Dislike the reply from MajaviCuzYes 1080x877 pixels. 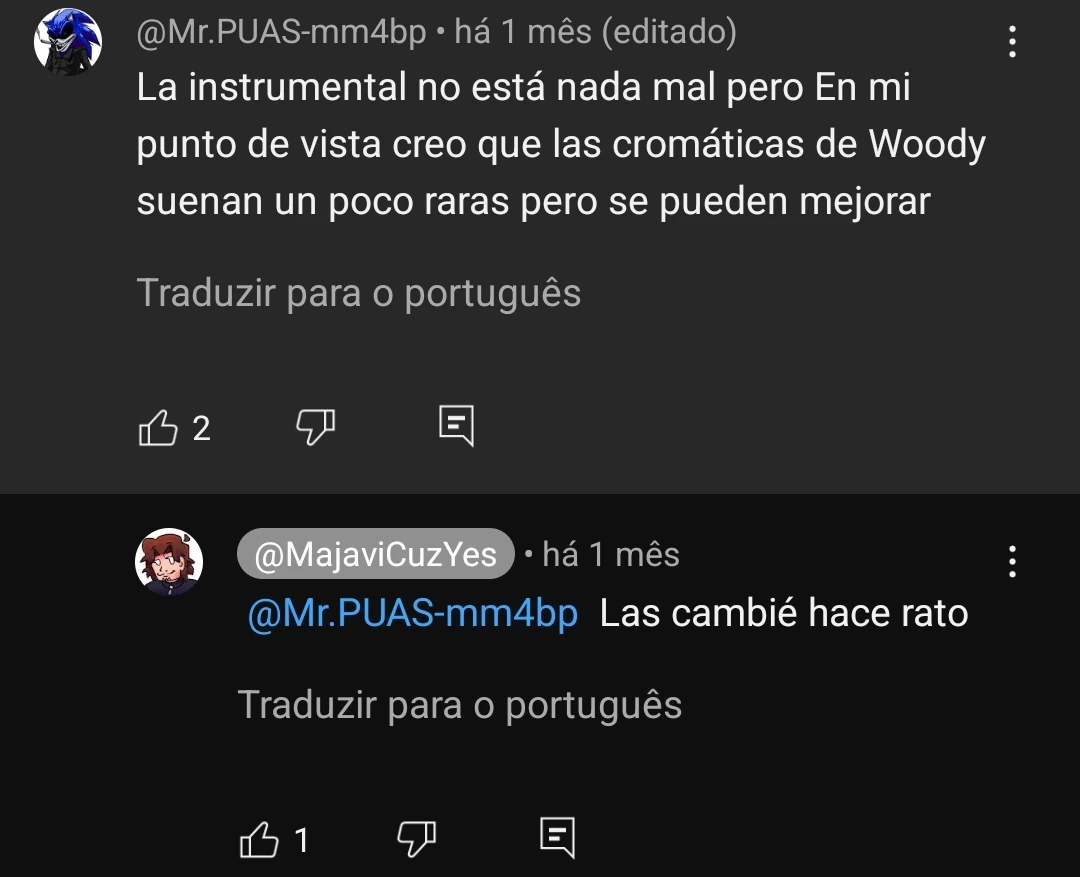click(416, 838)
